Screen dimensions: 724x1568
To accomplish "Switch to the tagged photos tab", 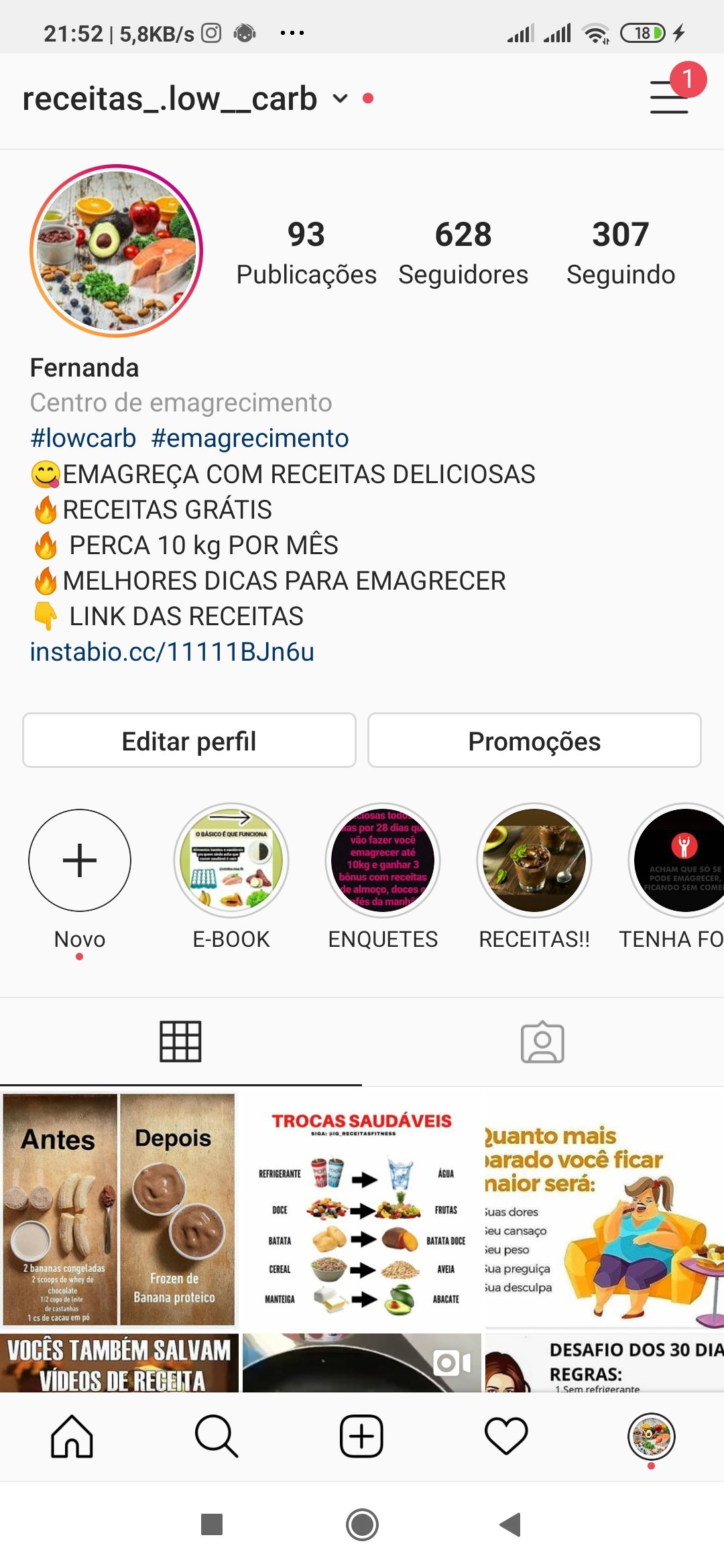I will (542, 1042).
